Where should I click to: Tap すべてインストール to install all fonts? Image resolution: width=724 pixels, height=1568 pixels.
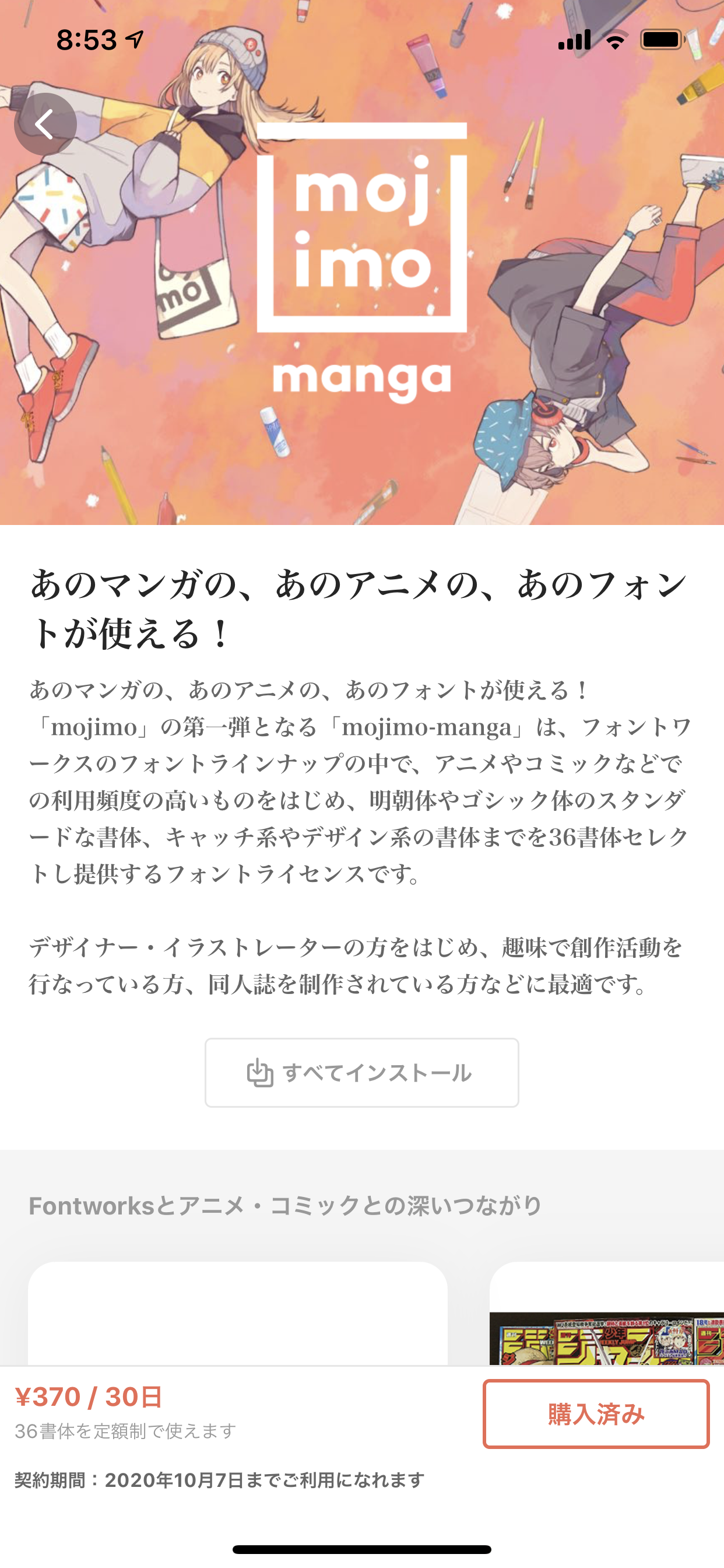click(x=361, y=1073)
